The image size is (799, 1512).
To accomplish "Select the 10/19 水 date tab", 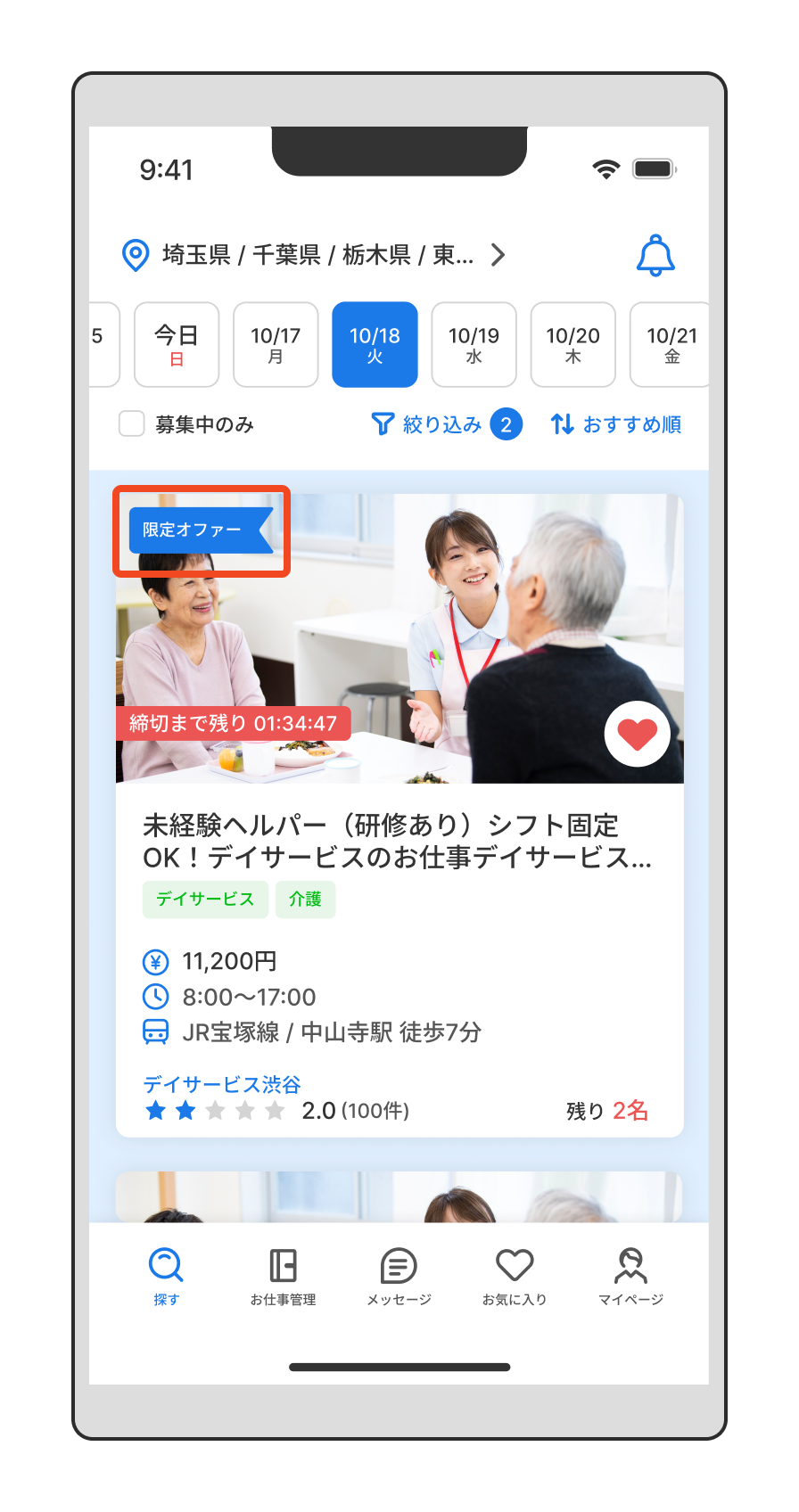I will 474,345.
